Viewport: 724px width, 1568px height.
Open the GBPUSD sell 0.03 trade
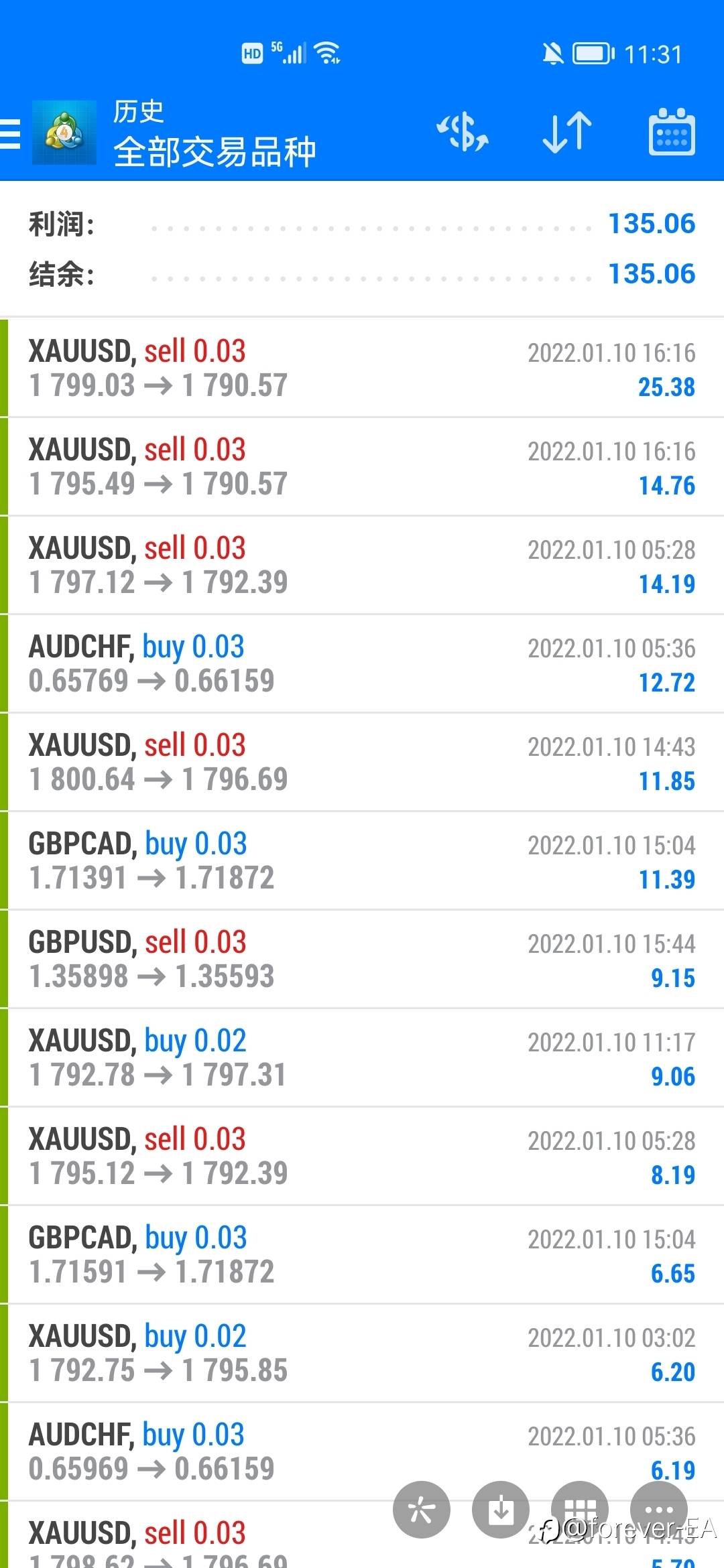coord(362,959)
